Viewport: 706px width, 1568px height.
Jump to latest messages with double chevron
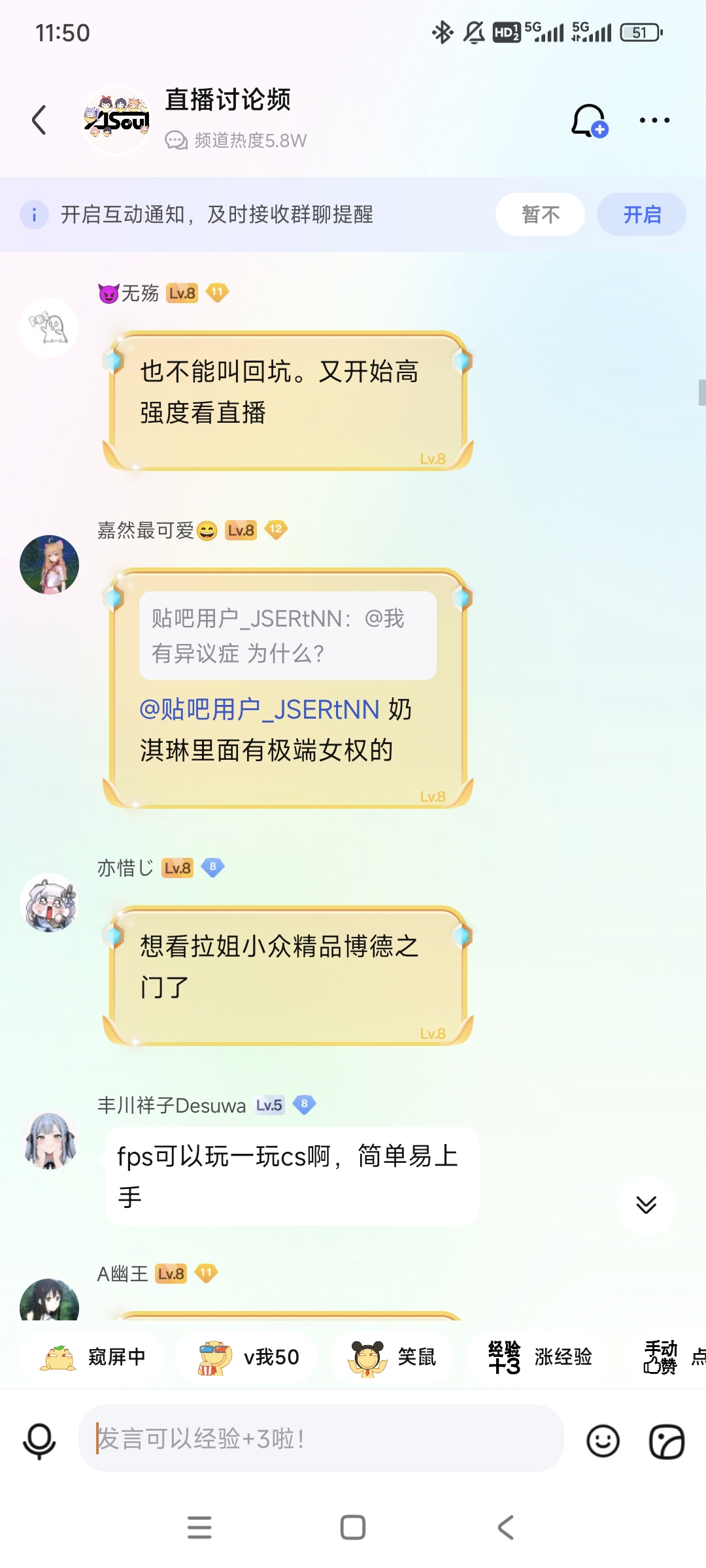point(647,1204)
